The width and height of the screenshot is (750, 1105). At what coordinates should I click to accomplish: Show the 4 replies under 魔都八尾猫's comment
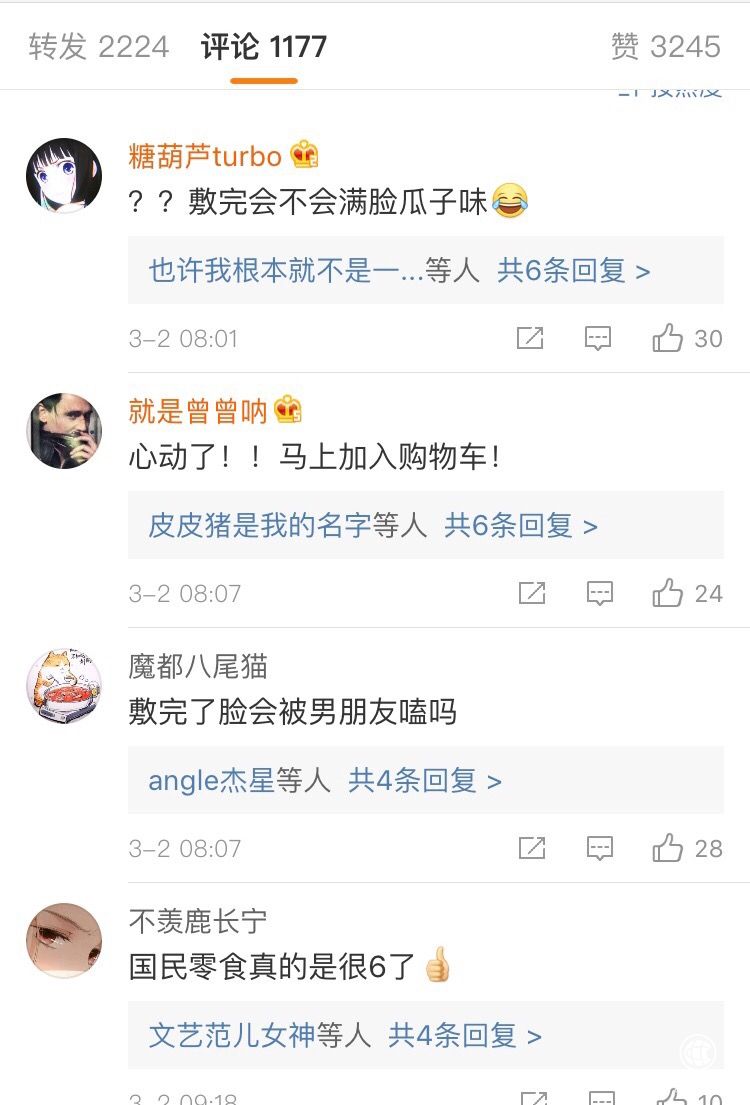pyautogui.click(x=424, y=780)
